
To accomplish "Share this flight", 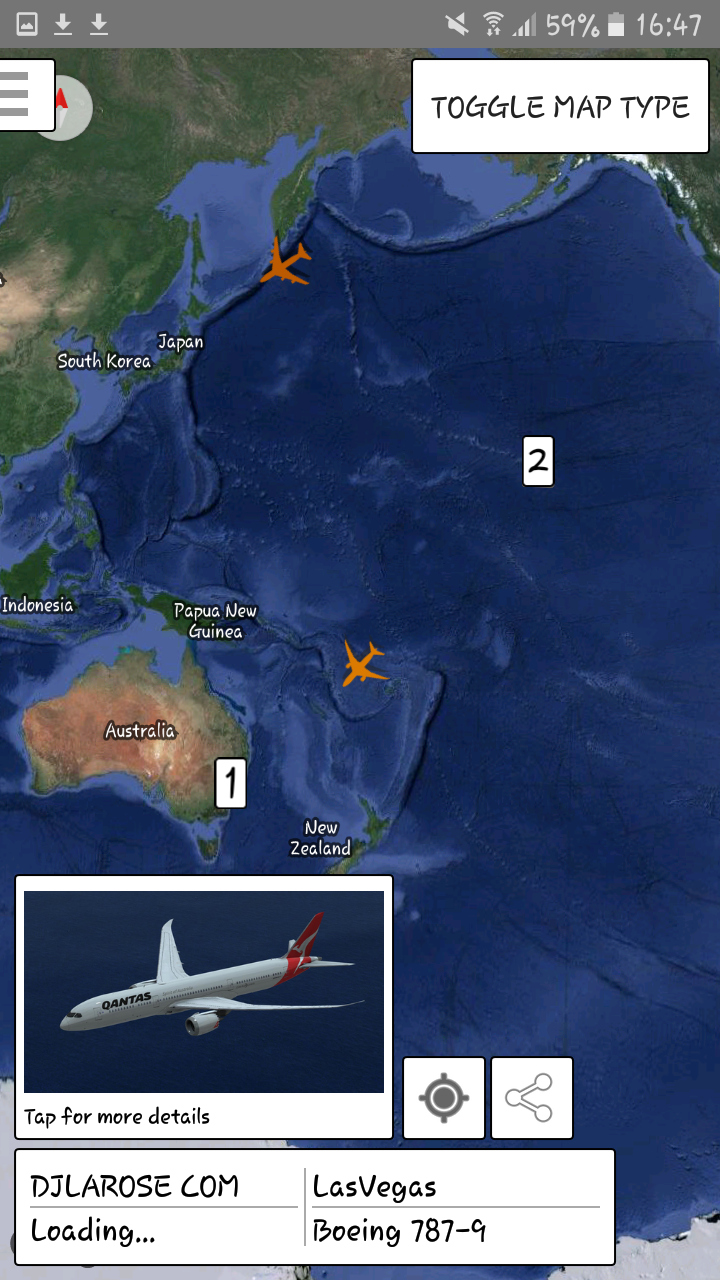I will coord(532,1098).
